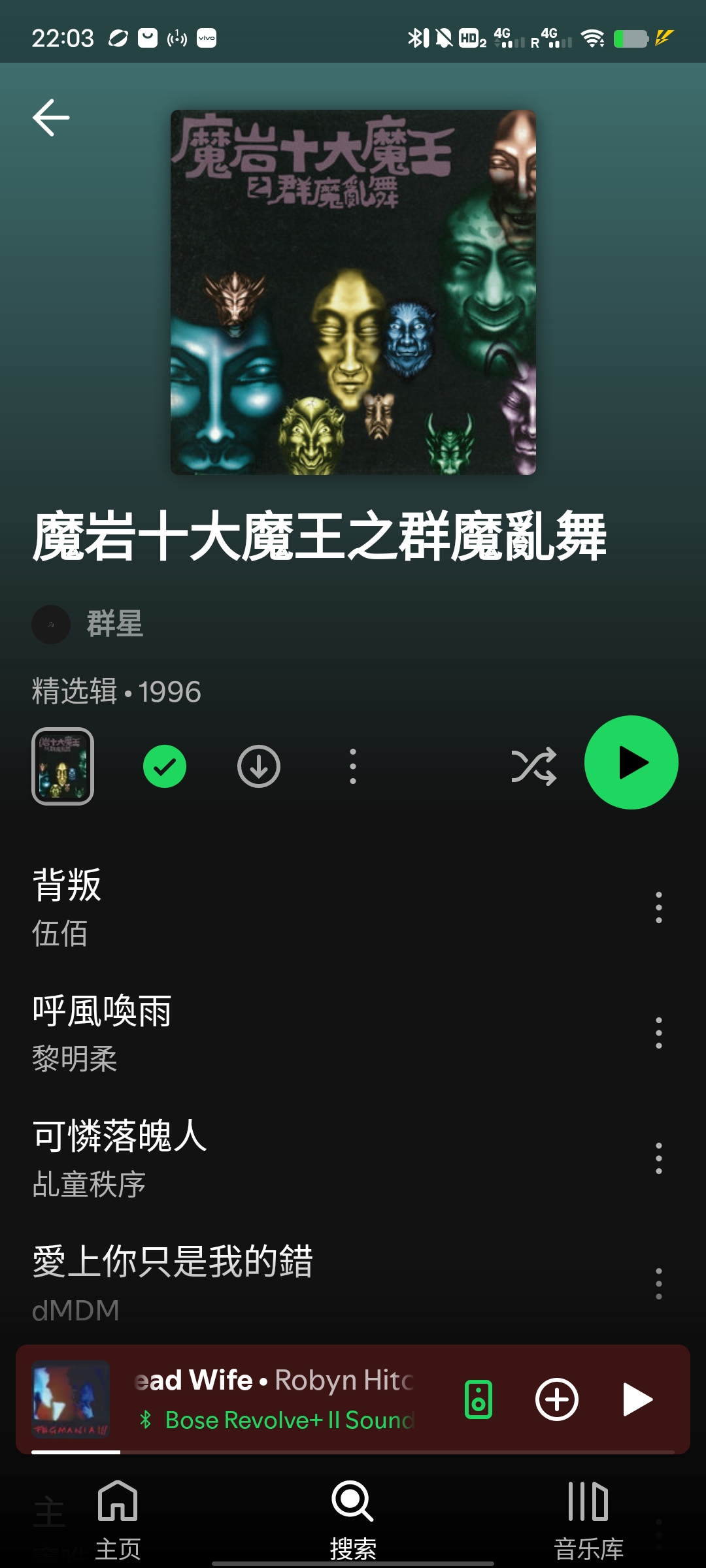The height and width of the screenshot is (1568, 706).
Task: Resume playback in the mini player
Action: click(637, 1399)
